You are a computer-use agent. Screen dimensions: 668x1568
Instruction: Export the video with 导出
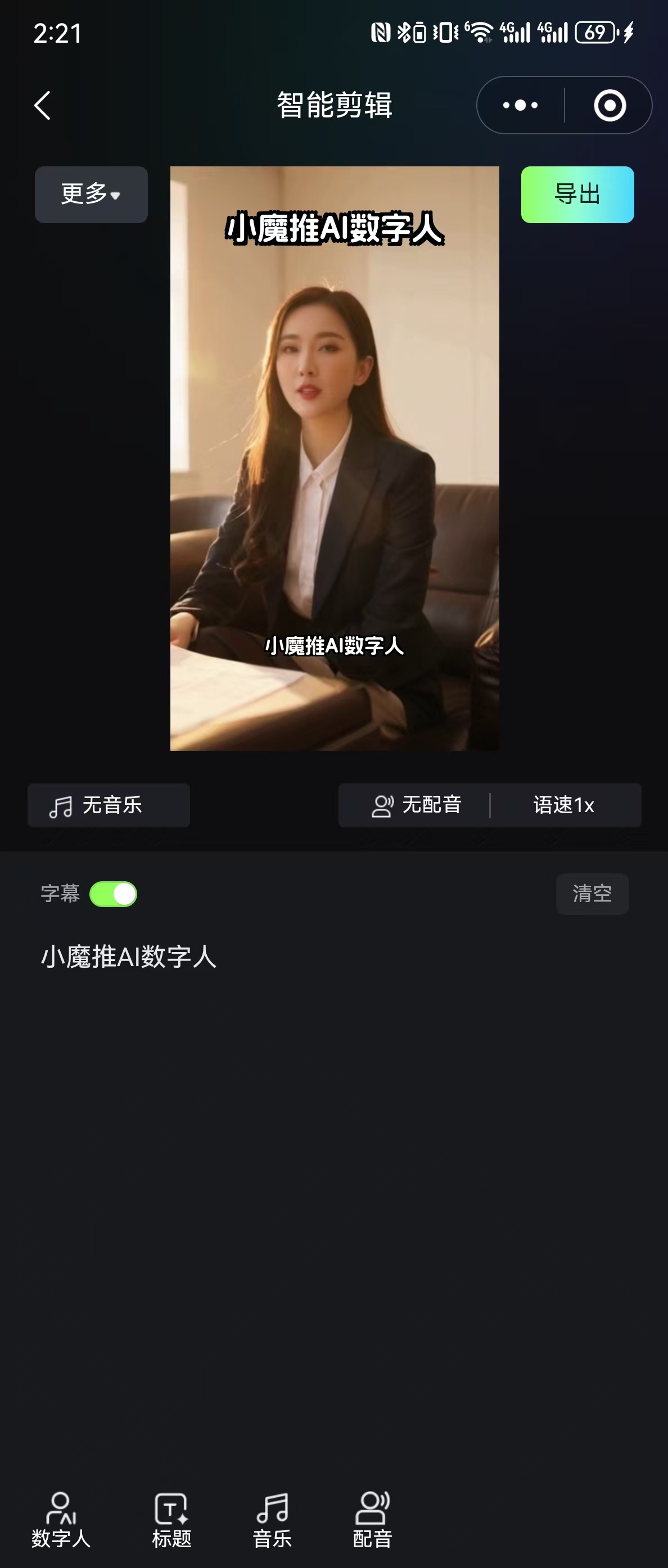pyautogui.click(x=577, y=195)
